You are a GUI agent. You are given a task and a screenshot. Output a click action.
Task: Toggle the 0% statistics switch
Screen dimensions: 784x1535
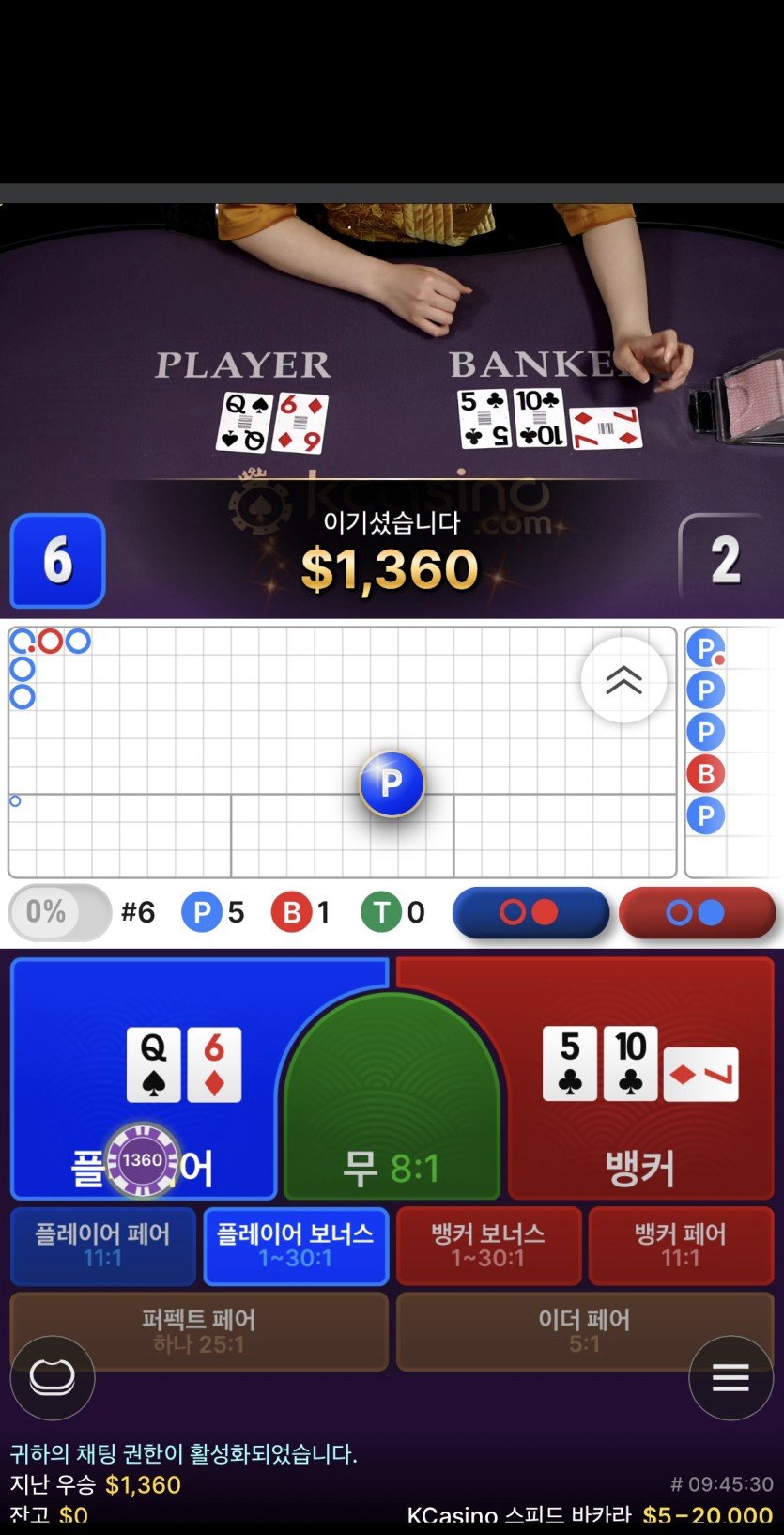click(x=59, y=912)
